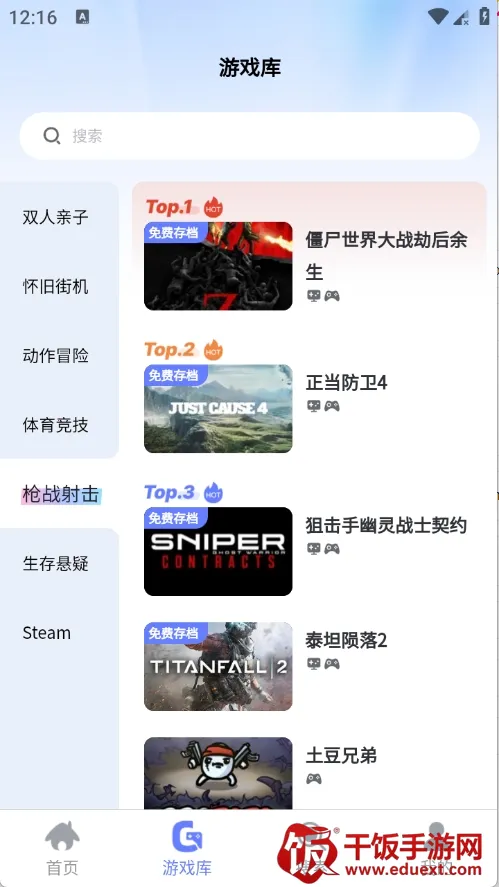This screenshot has height=887, width=499.
Task: Switch to the 生存悬疑 category
Action: [x=55, y=563]
